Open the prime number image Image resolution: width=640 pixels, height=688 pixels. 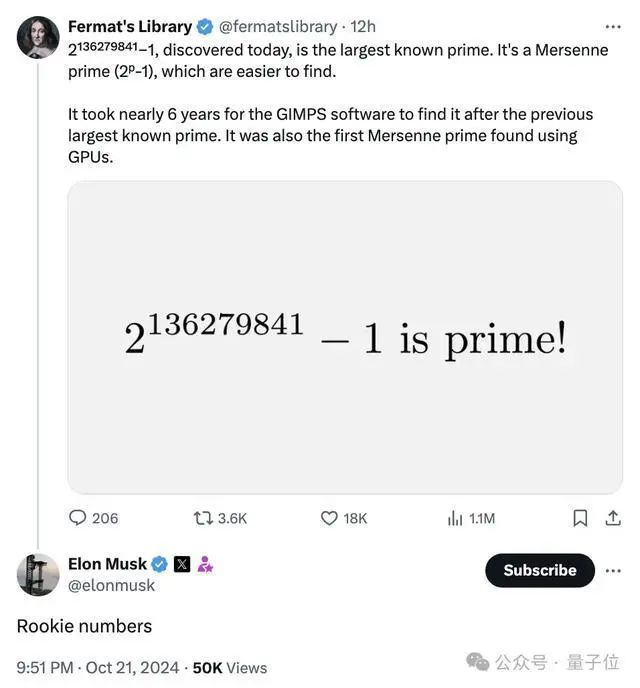point(345,337)
